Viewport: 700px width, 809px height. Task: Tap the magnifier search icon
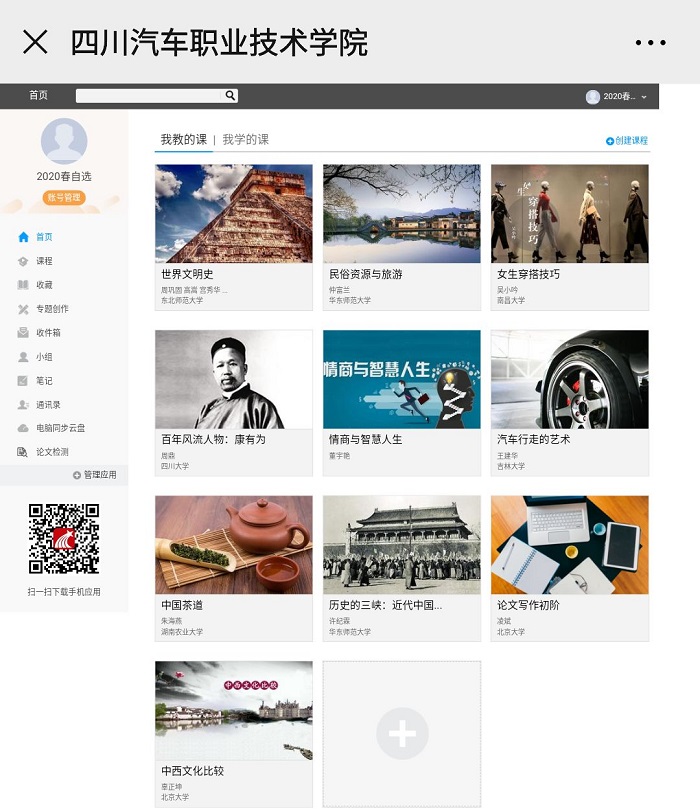230,96
